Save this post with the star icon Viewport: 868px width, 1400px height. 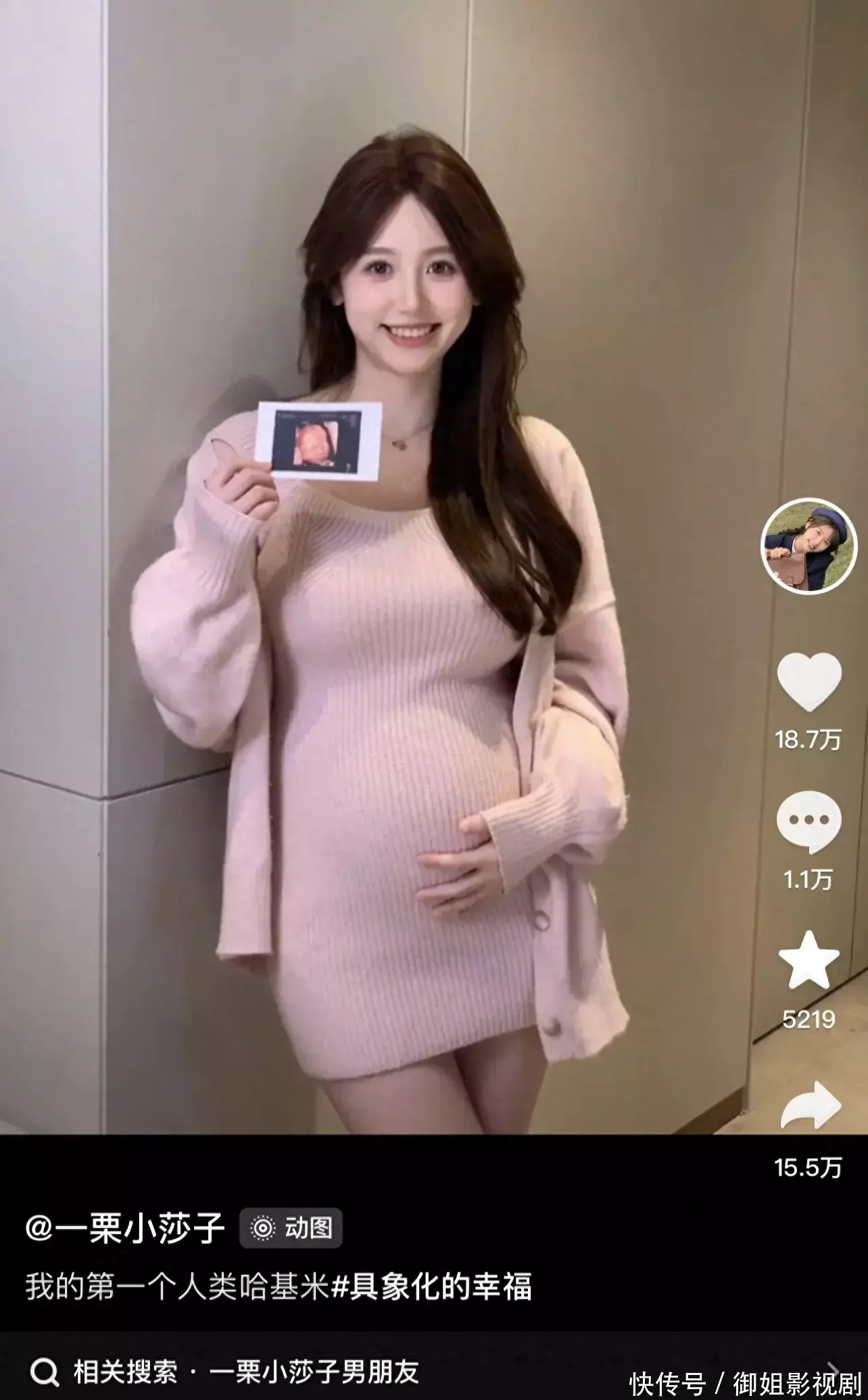[809, 960]
